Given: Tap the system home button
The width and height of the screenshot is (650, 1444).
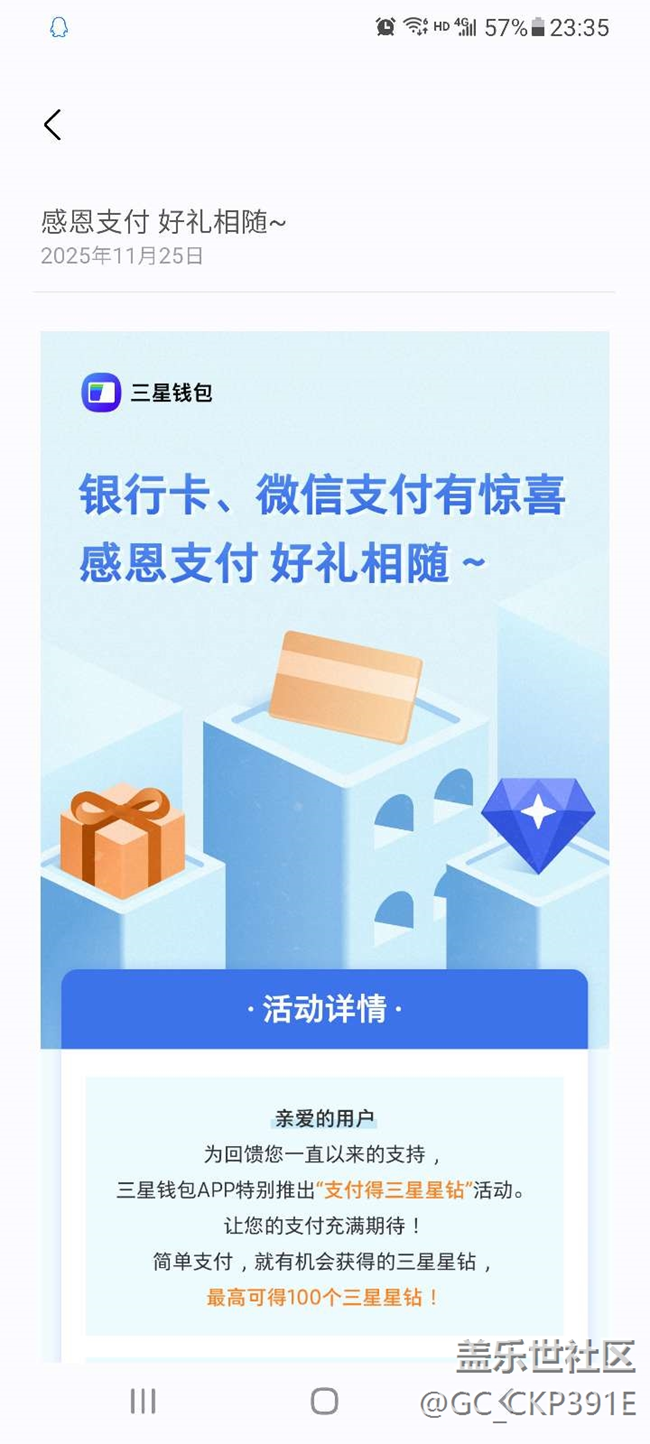Looking at the screenshot, I should [324, 1401].
